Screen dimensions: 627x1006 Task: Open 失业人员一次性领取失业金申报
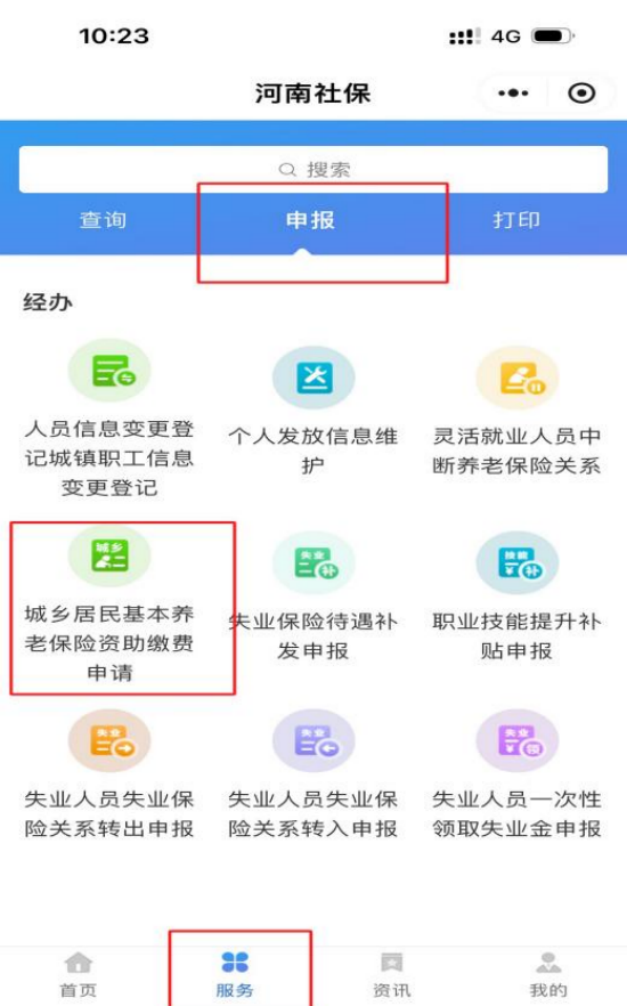pyautogui.click(x=516, y=775)
